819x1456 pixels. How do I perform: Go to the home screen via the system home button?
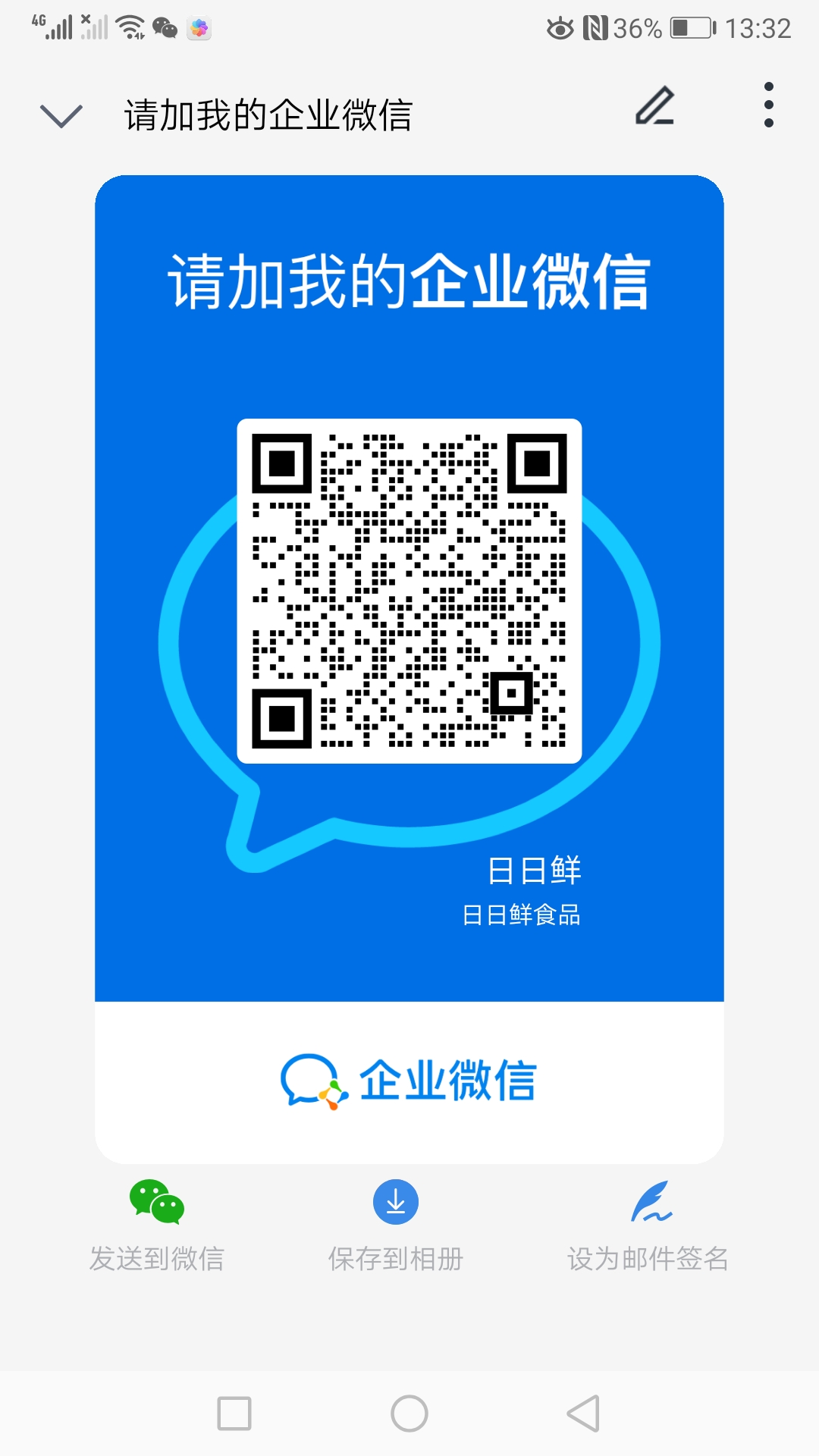(x=409, y=1414)
